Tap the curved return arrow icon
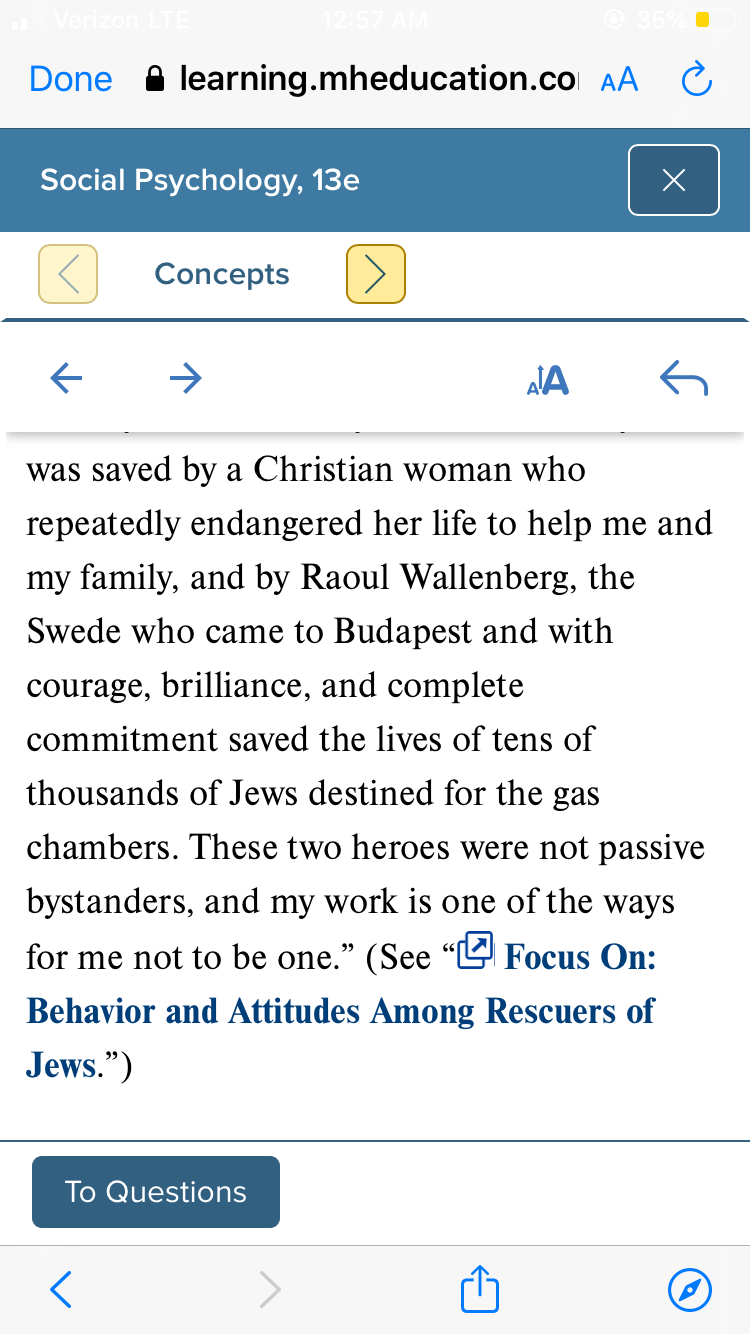The height and width of the screenshot is (1334, 750). (x=684, y=379)
